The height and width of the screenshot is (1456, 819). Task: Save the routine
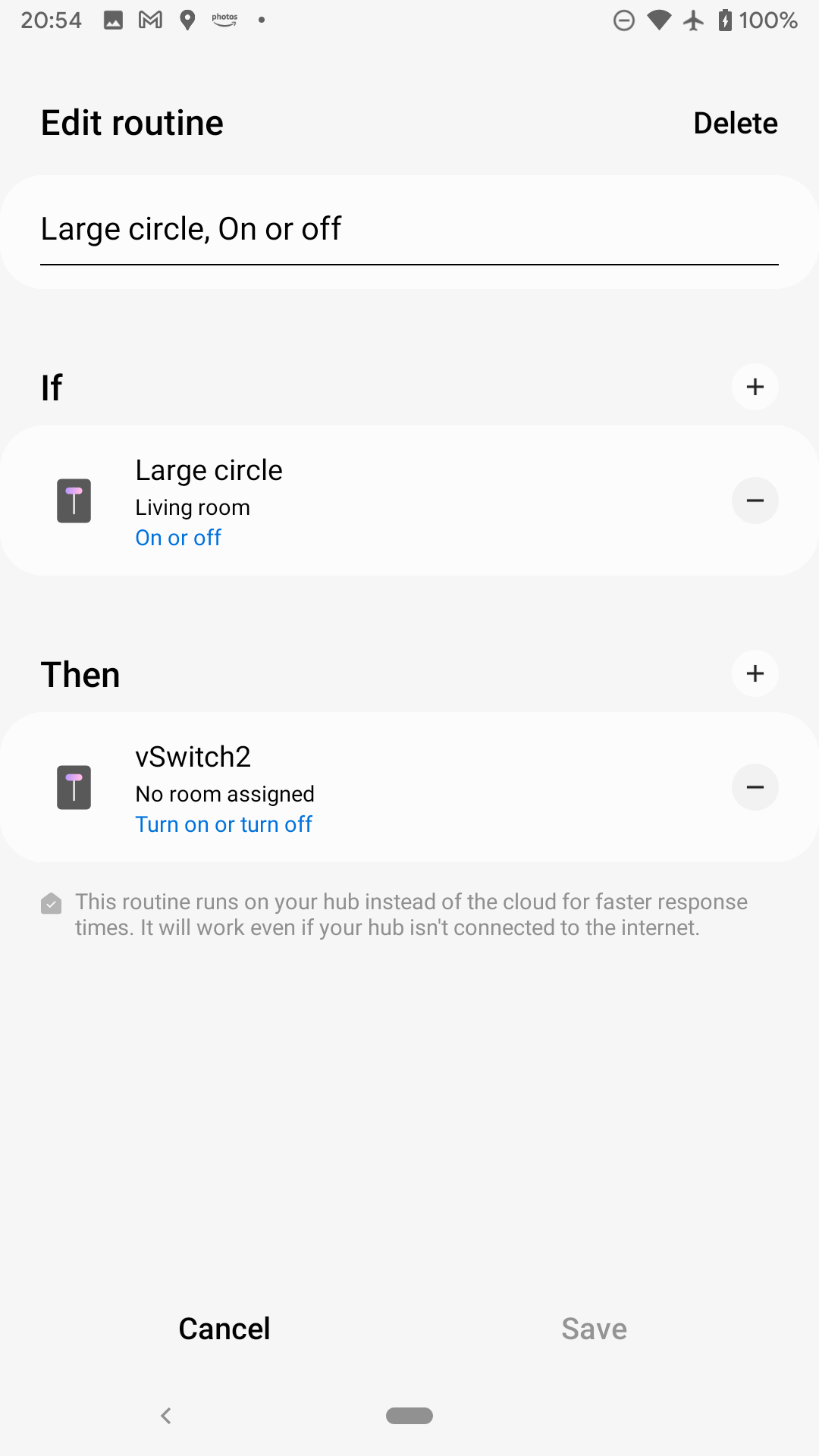pos(594,1329)
